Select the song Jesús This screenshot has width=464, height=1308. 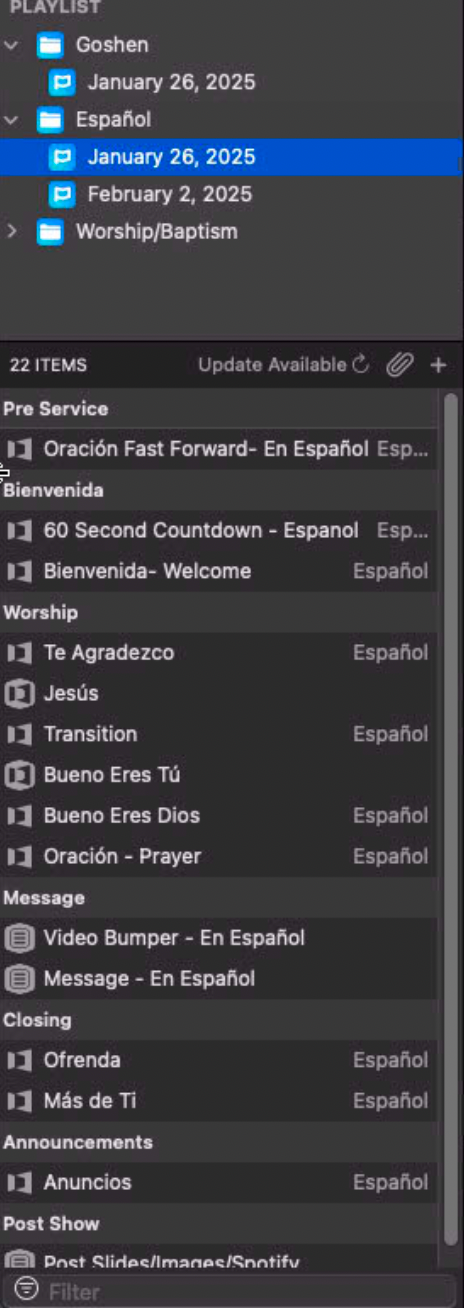pos(218,693)
